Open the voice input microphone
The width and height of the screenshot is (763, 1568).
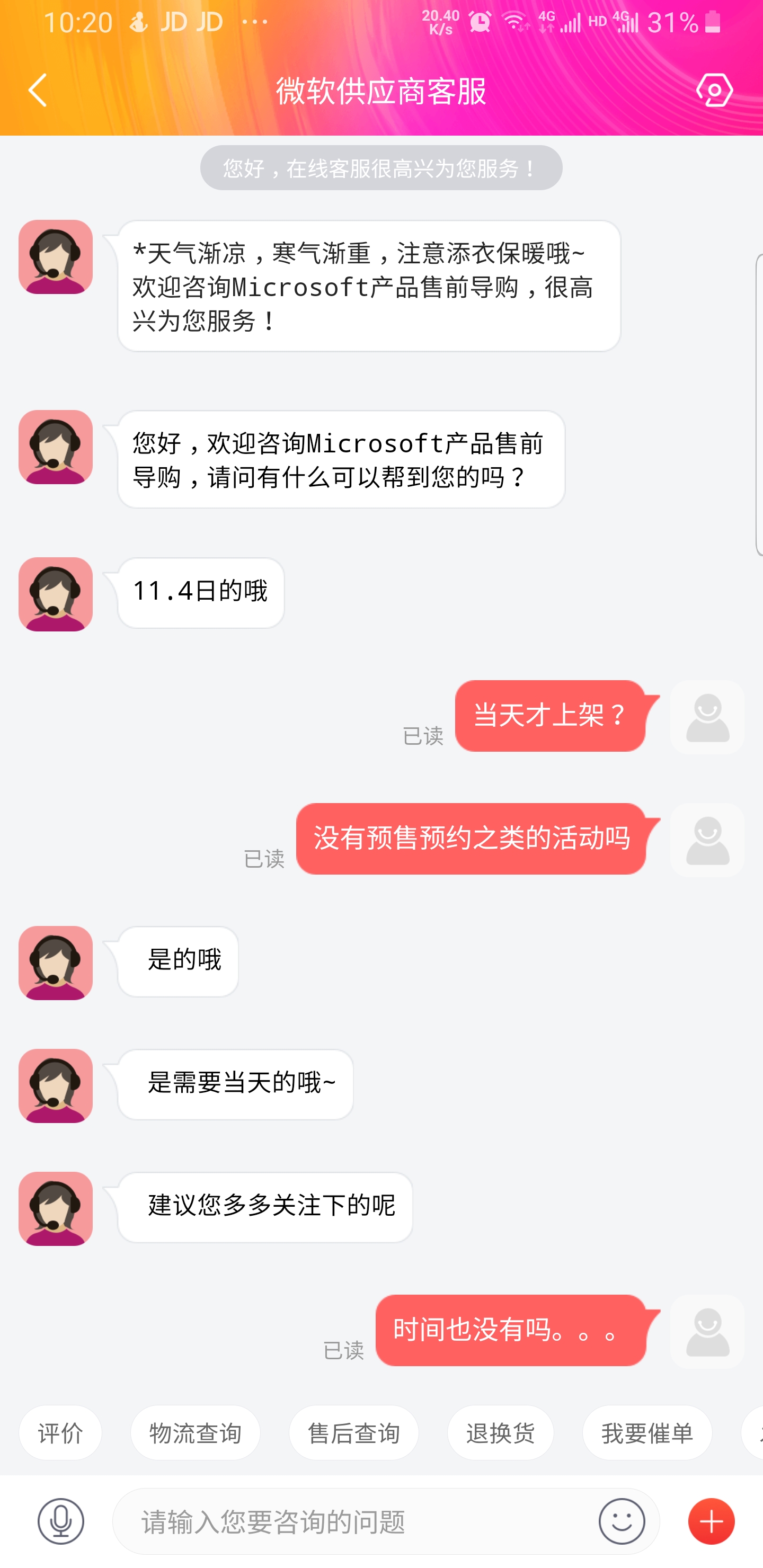(62, 1521)
